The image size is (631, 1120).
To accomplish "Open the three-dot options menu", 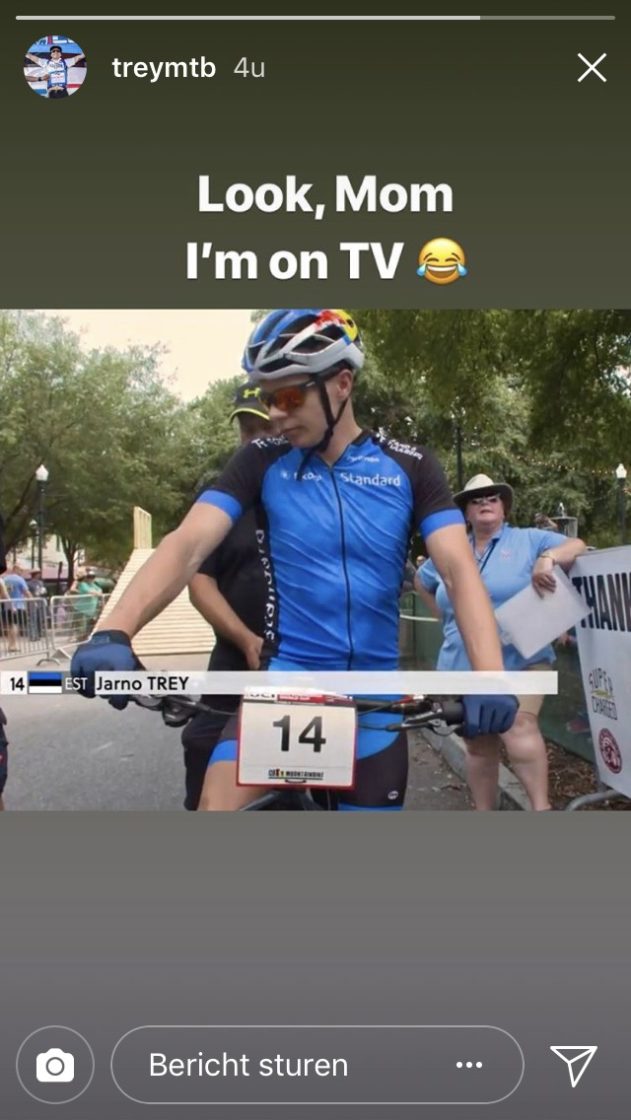I will [x=469, y=1065].
